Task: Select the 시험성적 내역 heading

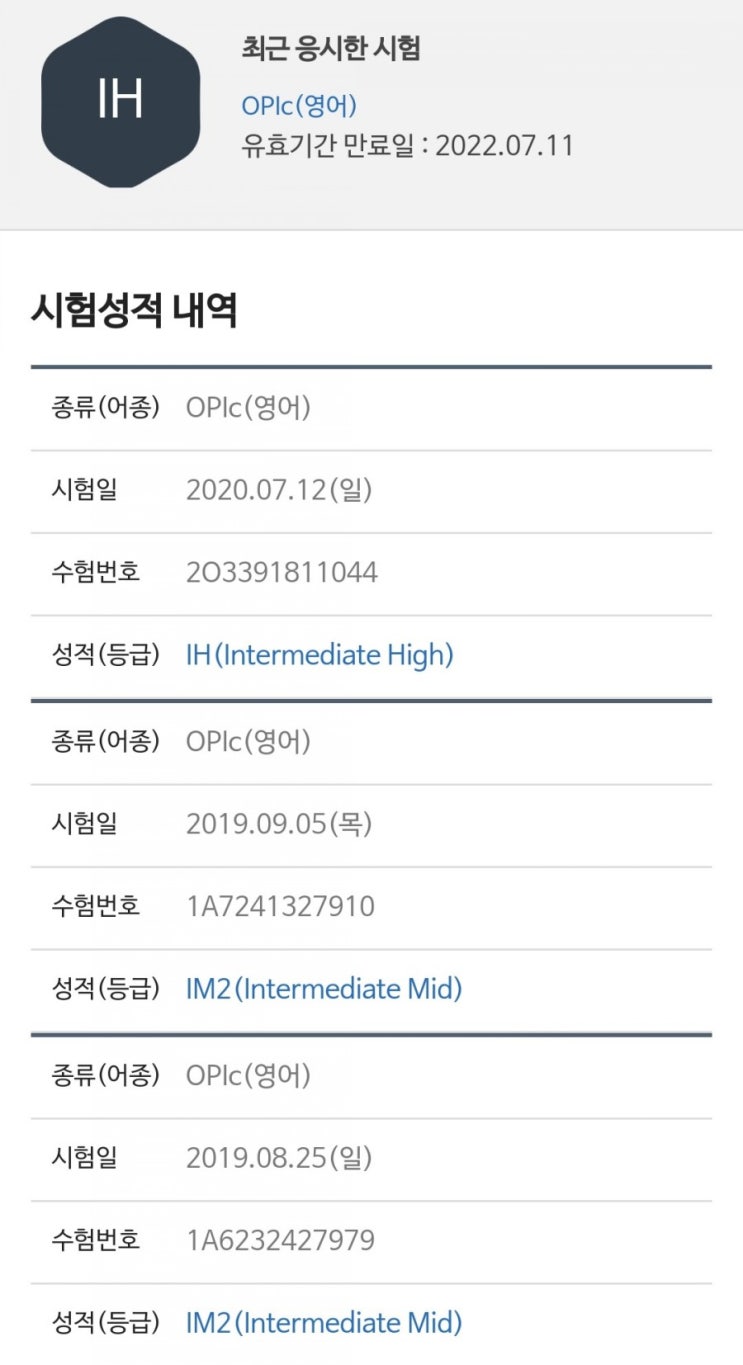Action: 112,310
